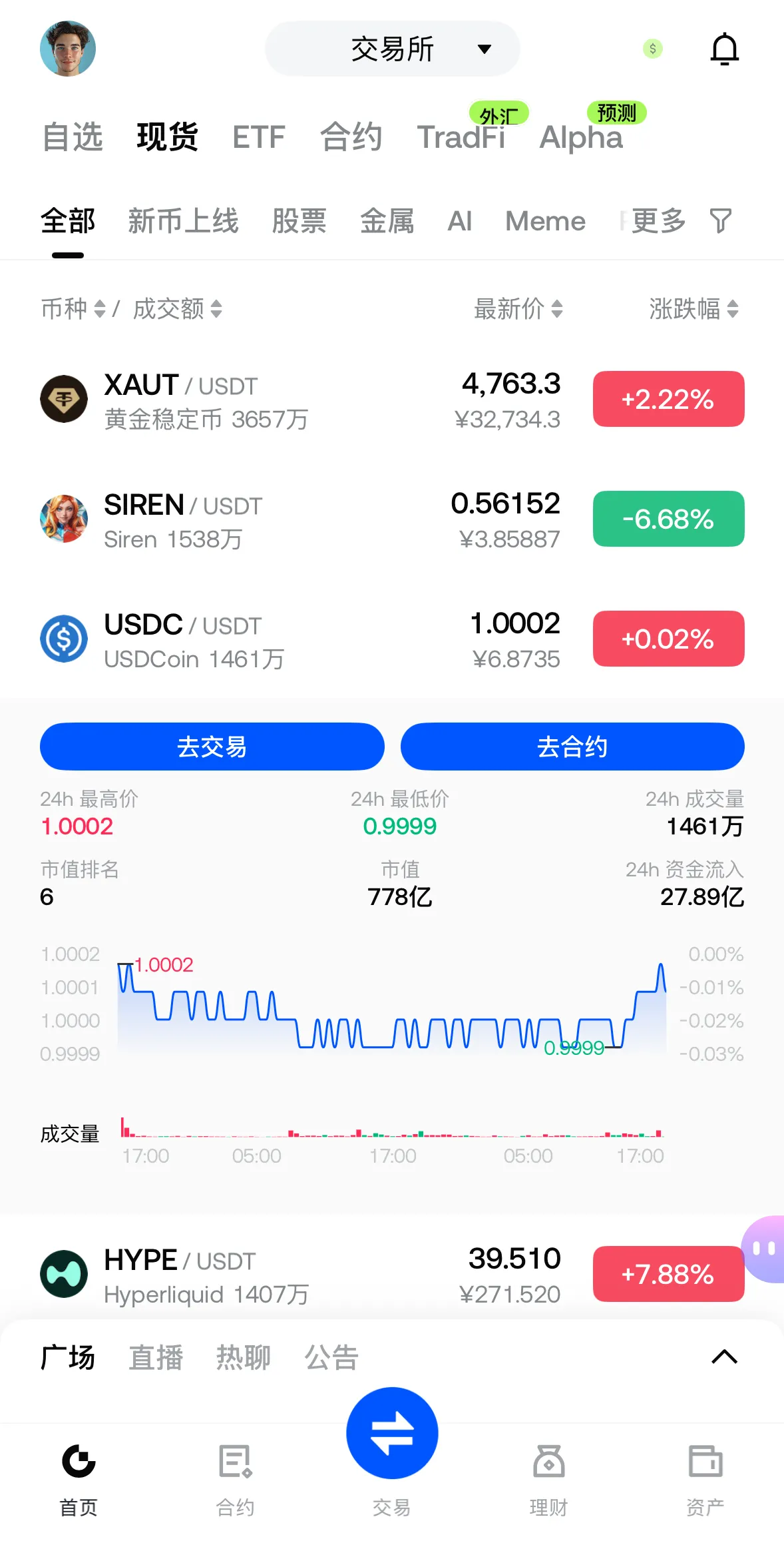Click the SIREN -6.68% change badge
The width and height of the screenshot is (784, 1547).
pos(668,519)
